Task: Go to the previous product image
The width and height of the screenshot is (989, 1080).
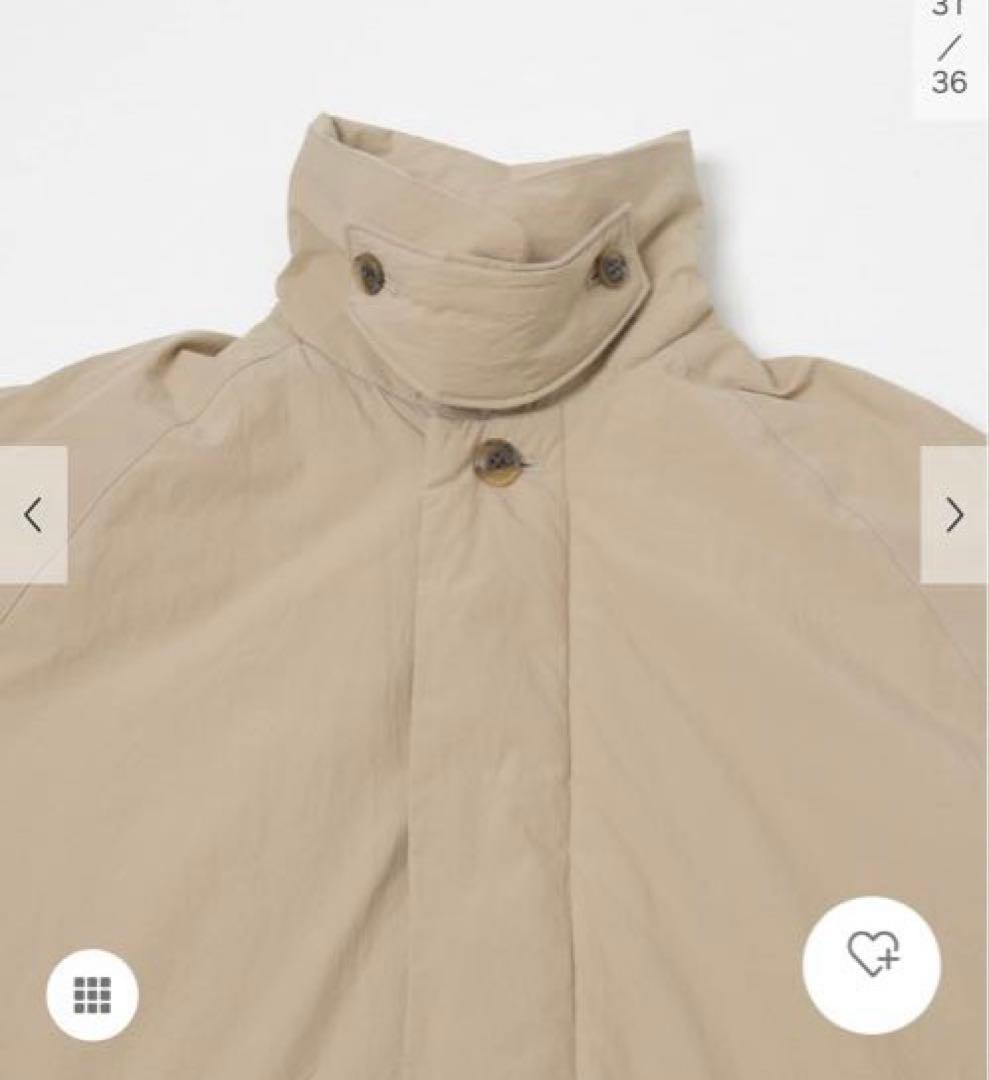Action: click(33, 515)
